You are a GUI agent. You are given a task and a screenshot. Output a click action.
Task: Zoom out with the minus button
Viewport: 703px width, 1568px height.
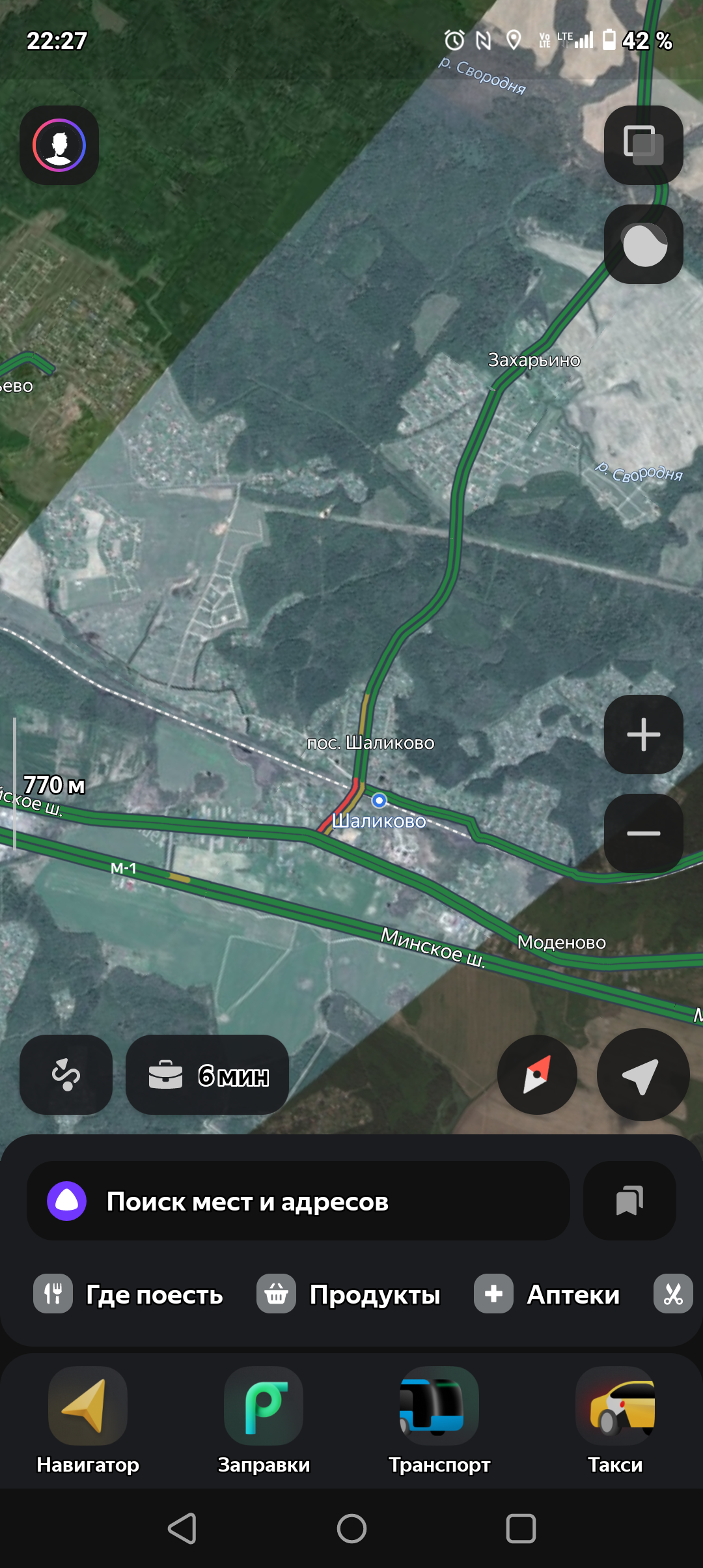tap(643, 833)
